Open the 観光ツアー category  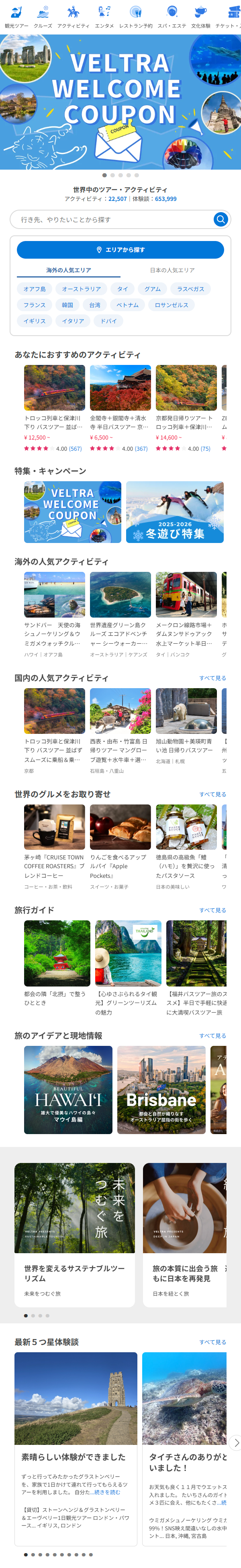click(x=16, y=17)
